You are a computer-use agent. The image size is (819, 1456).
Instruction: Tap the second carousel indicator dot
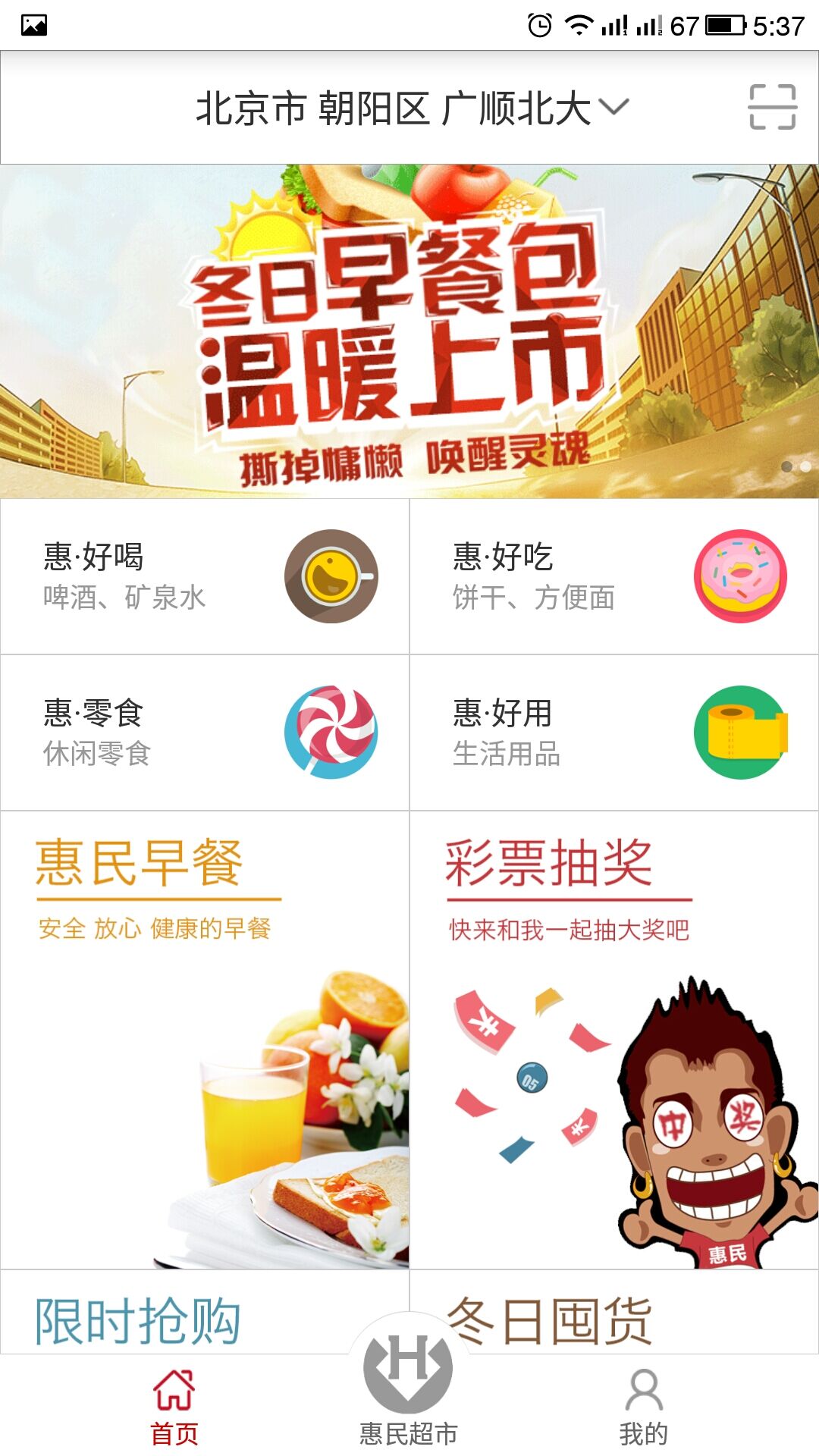coord(805,467)
